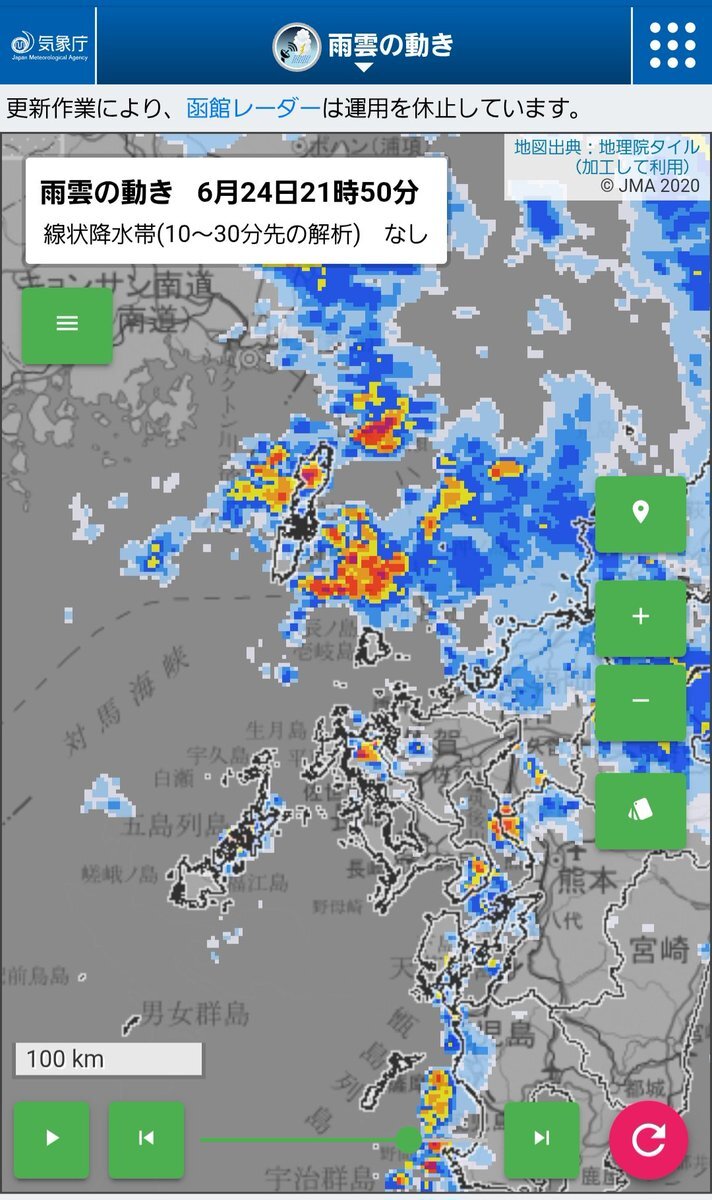Viewport: 712px width, 1200px height.
Task: Expand the 雨雲の動き title dropdown
Action: (364, 45)
